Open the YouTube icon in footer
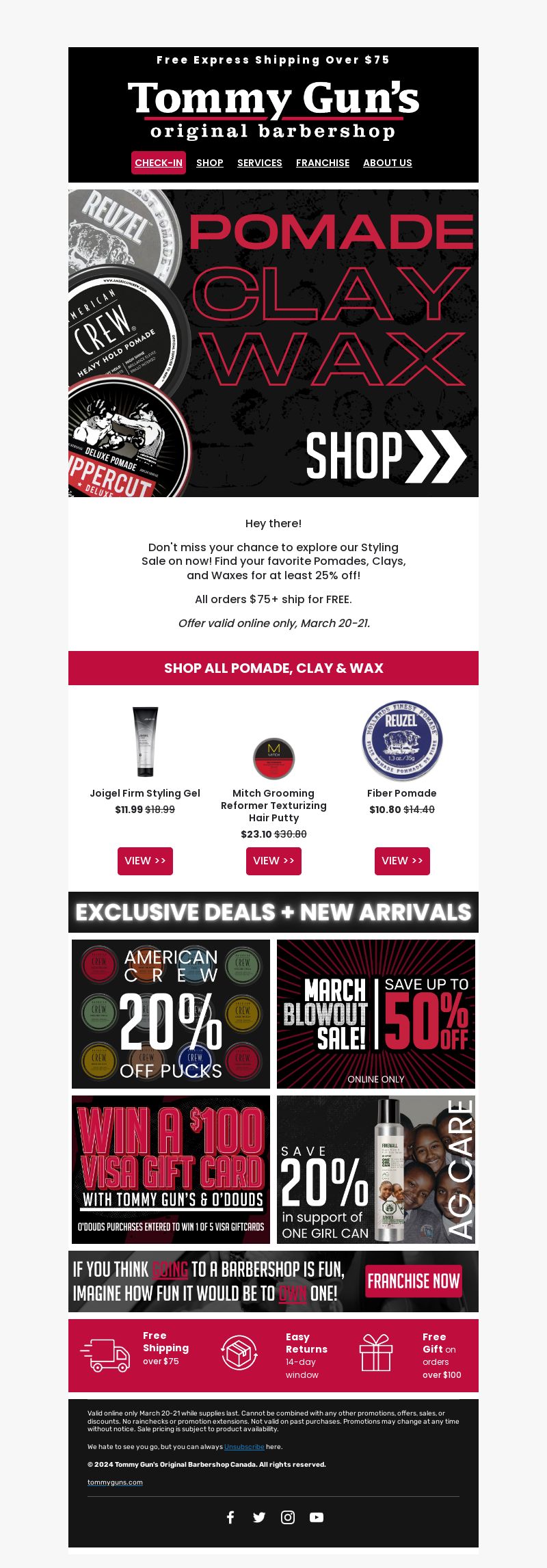This screenshot has height=1568, width=547. pos(317,1517)
